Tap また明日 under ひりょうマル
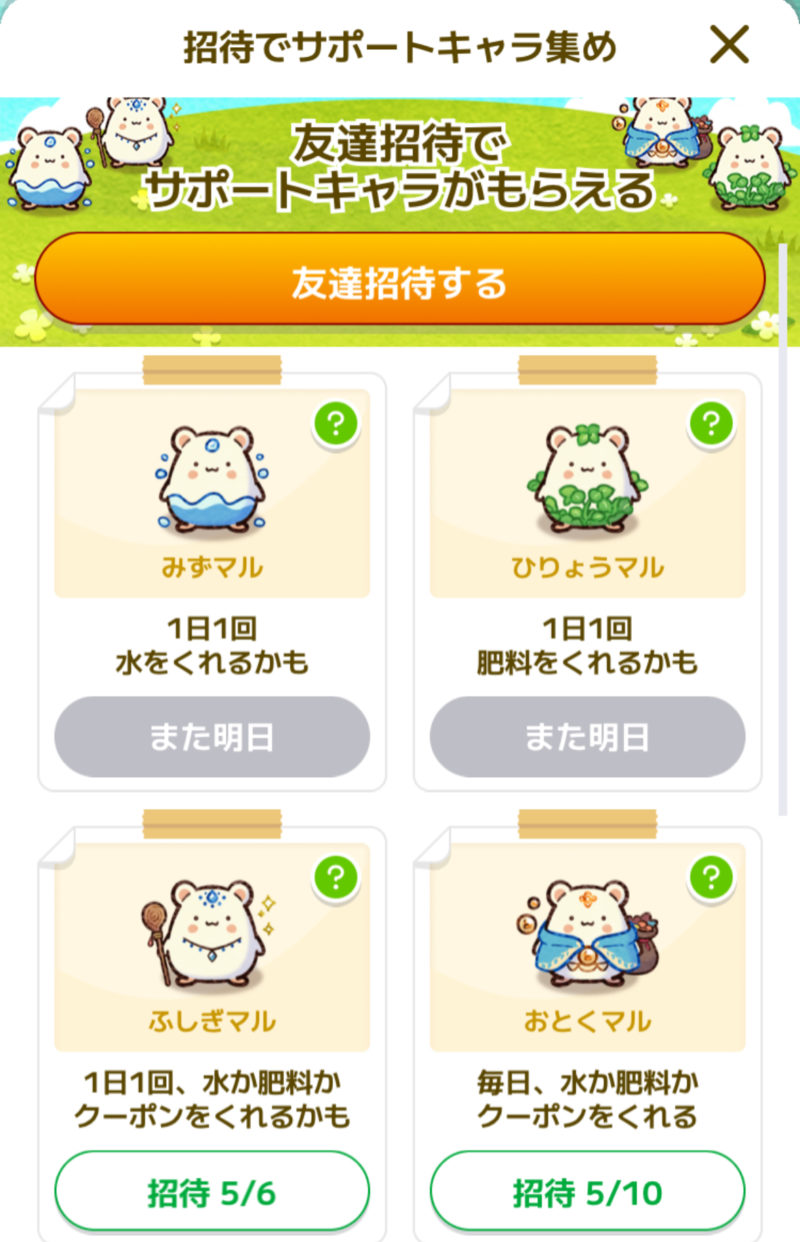Screen dimensions: 800x1242 (x=587, y=737)
